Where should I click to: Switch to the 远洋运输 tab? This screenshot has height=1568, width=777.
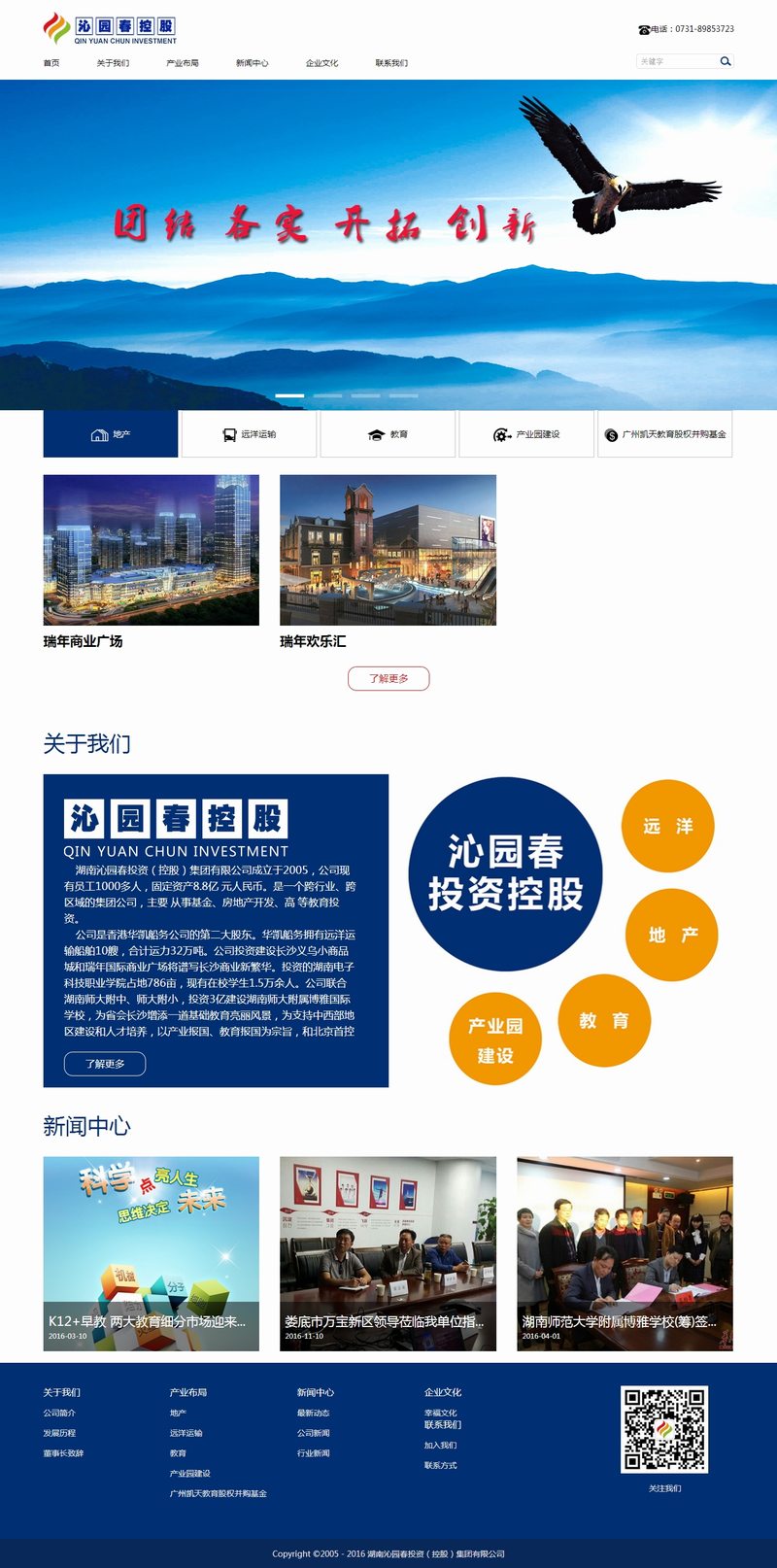coord(249,434)
